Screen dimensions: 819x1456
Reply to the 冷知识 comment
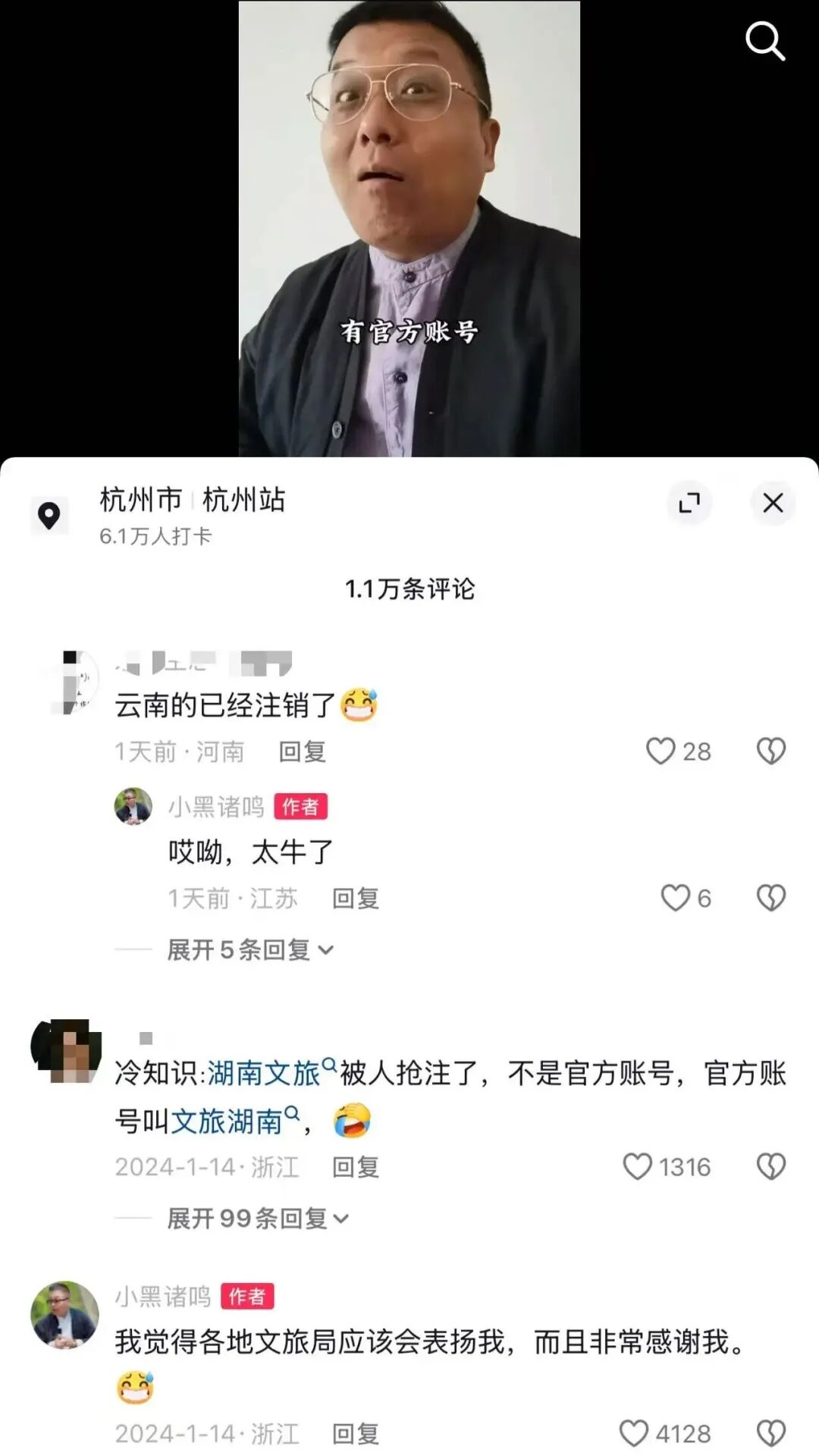(x=355, y=1167)
